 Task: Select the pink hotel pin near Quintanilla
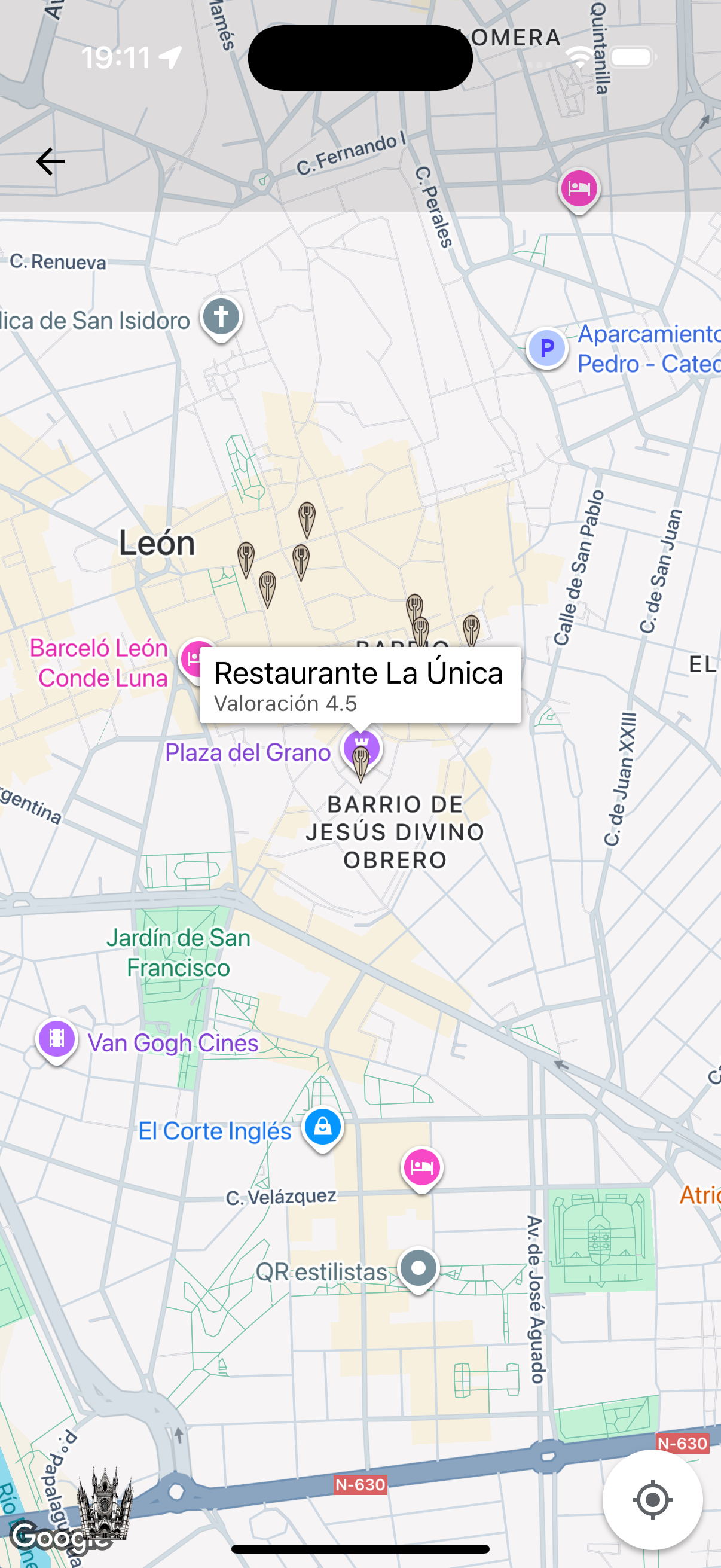(x=579, y=189)
